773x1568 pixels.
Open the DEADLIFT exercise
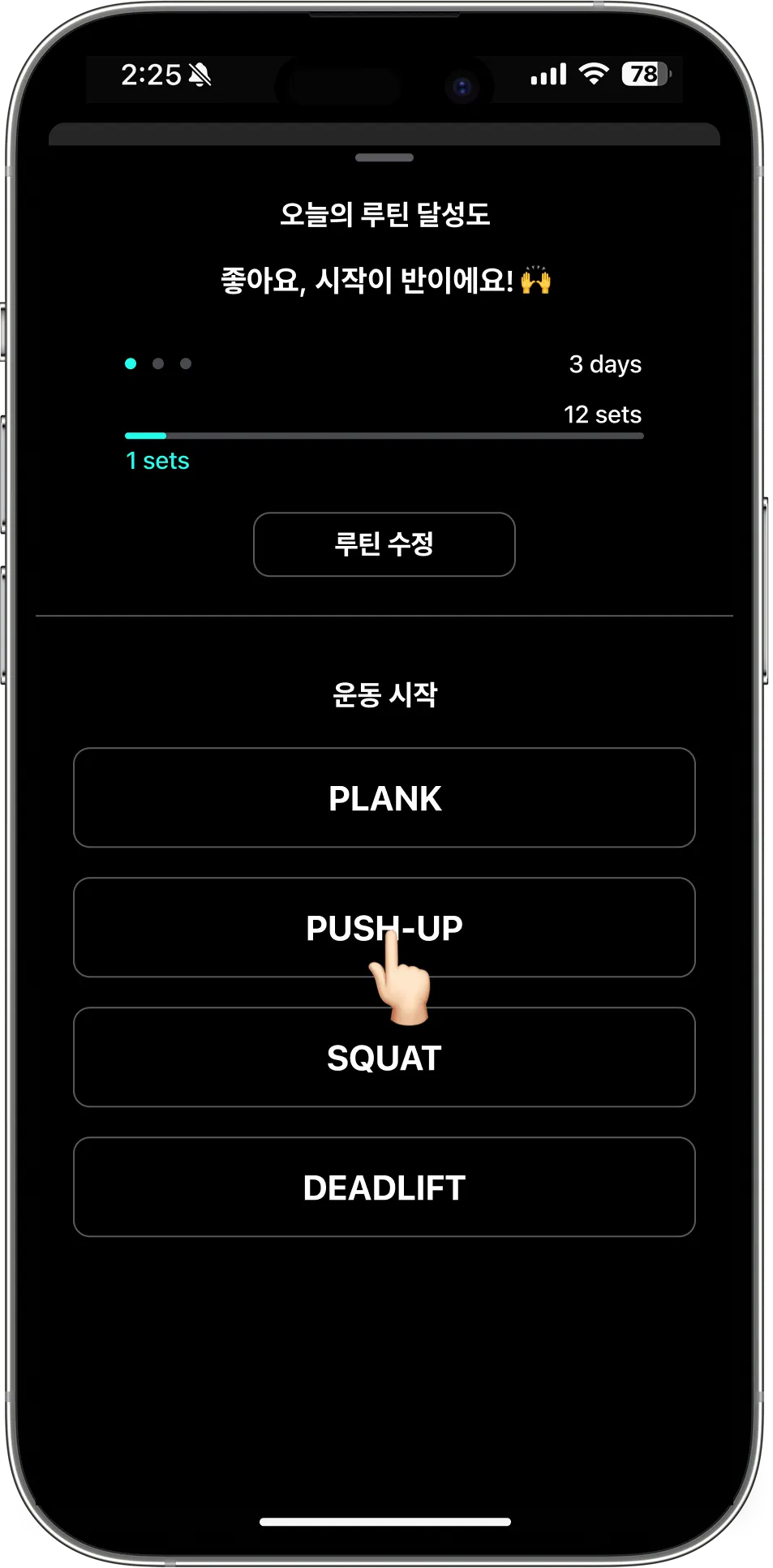tap(384, 1188)
